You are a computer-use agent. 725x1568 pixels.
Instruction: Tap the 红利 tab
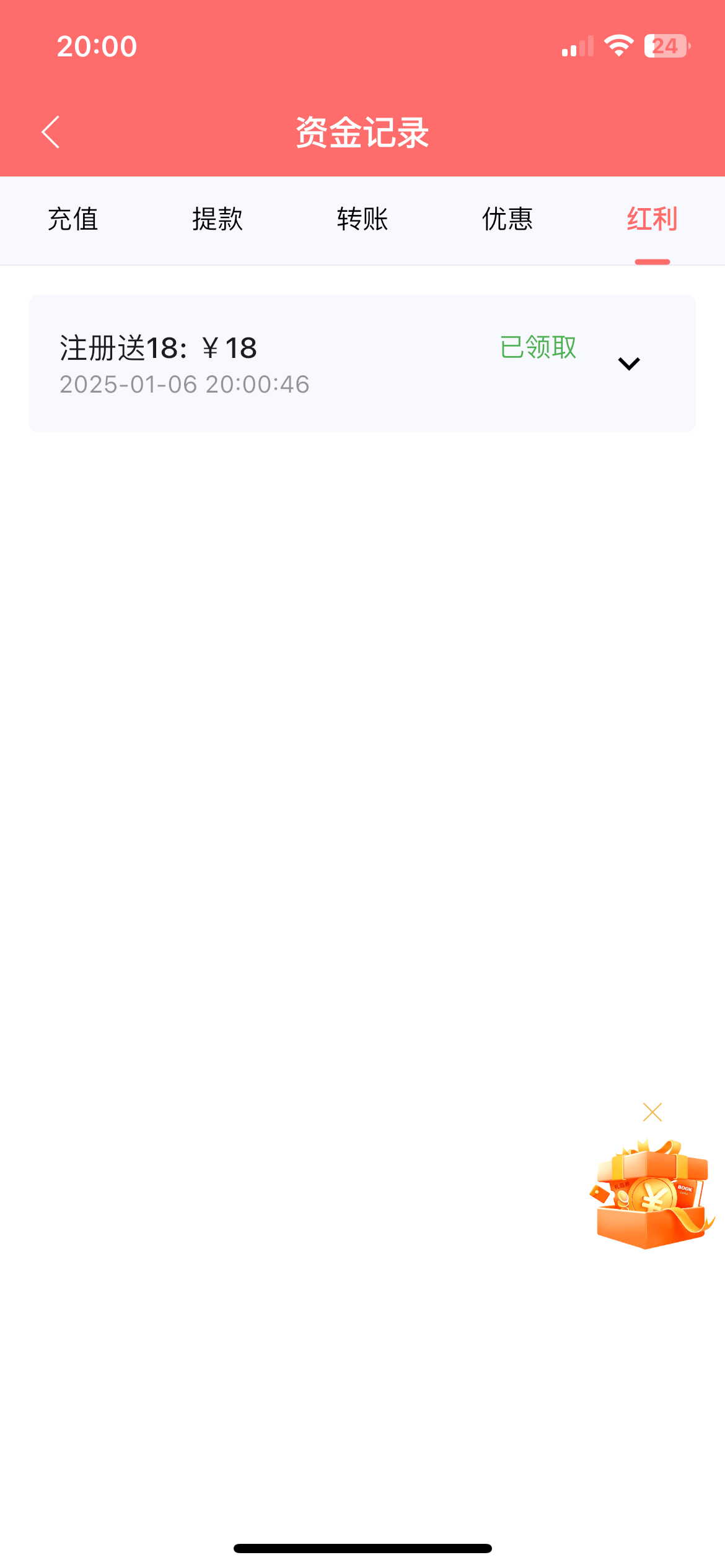click(x=652, y=219)
